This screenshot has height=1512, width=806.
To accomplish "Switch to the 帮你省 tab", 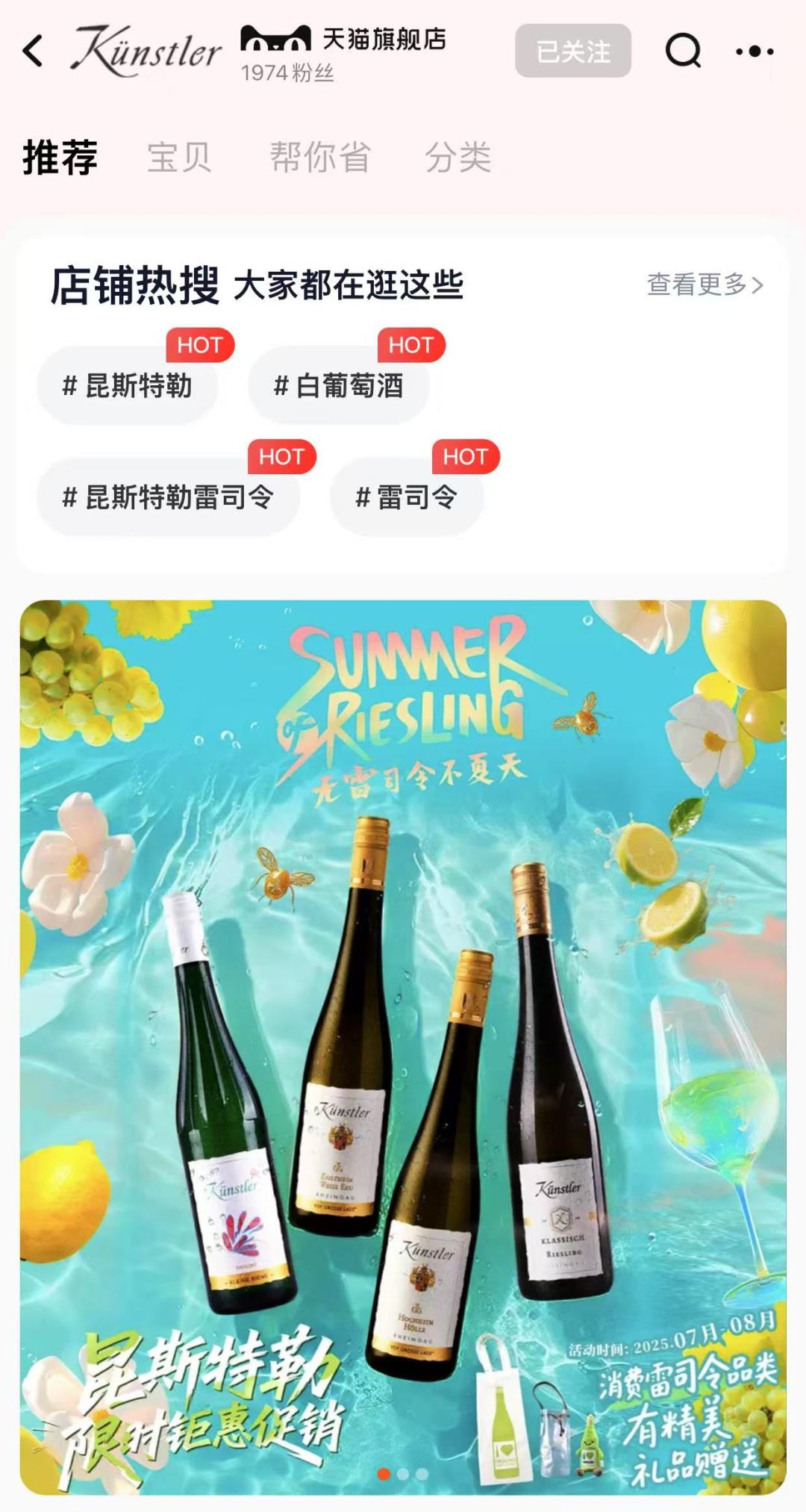I will click(320, 158).
